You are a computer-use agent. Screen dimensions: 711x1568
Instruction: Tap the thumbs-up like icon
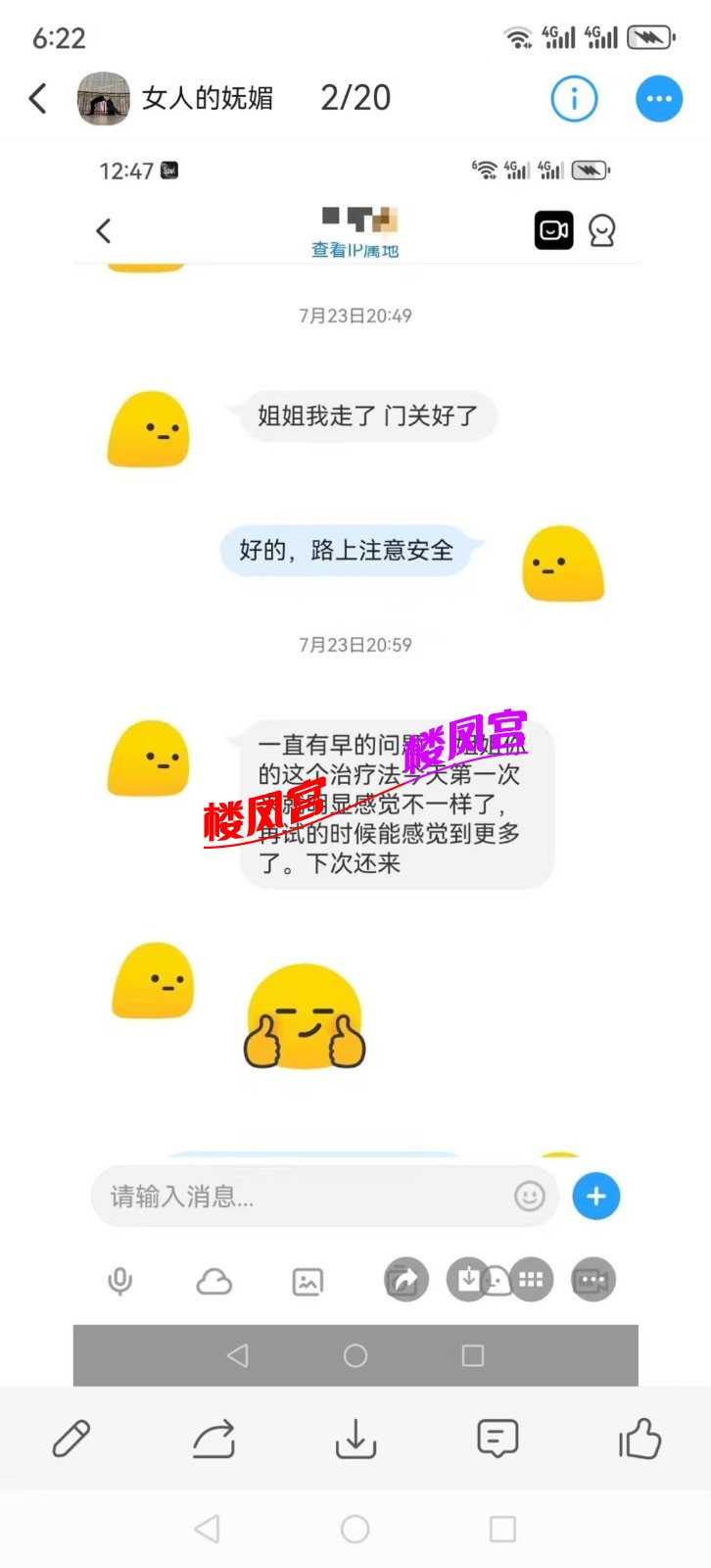(640, 1439)
